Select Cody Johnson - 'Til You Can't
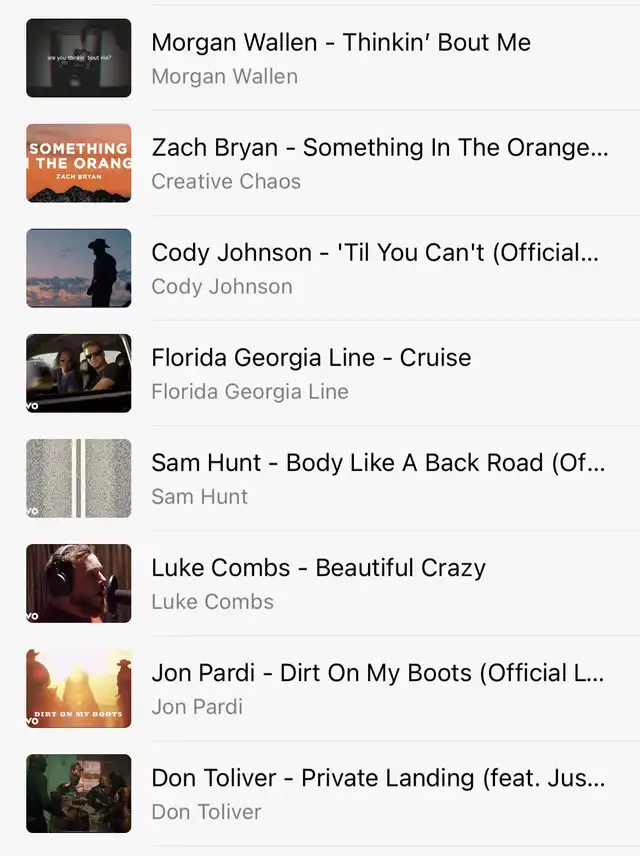The height and width of the screenshot is (856, 640). [374, 254]
